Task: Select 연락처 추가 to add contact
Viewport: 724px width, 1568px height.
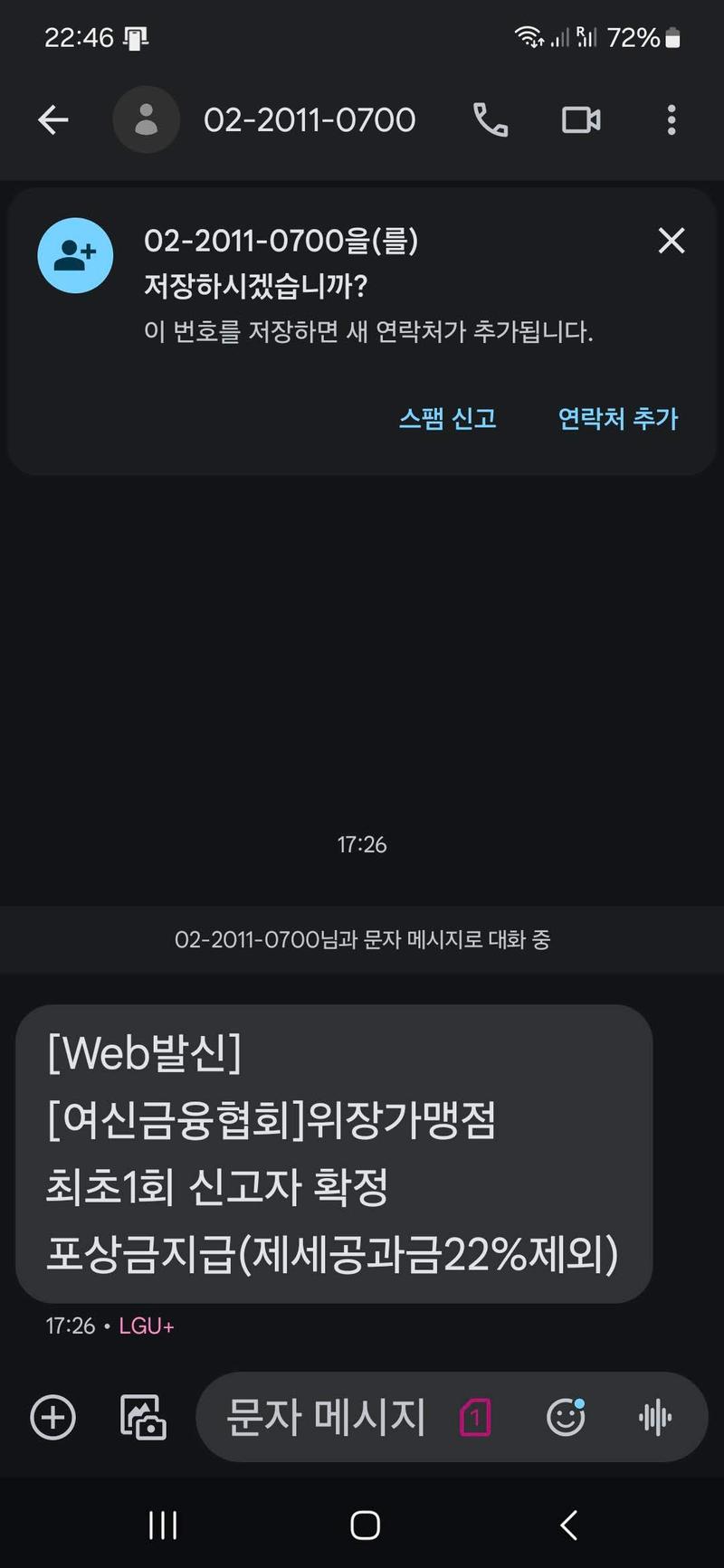Action: pos(617,418)
